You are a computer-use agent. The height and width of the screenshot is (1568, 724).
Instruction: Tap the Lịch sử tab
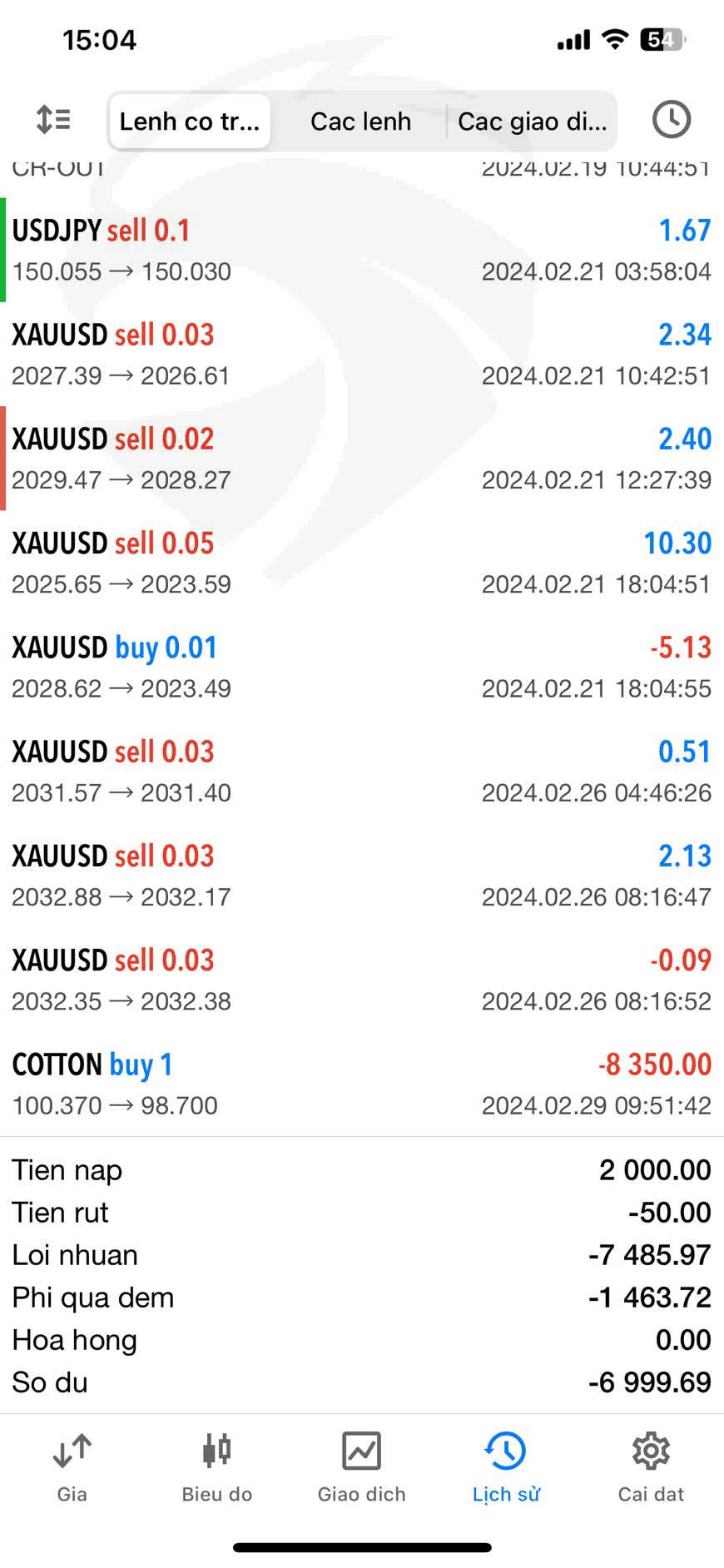[x=506, y=1467]
